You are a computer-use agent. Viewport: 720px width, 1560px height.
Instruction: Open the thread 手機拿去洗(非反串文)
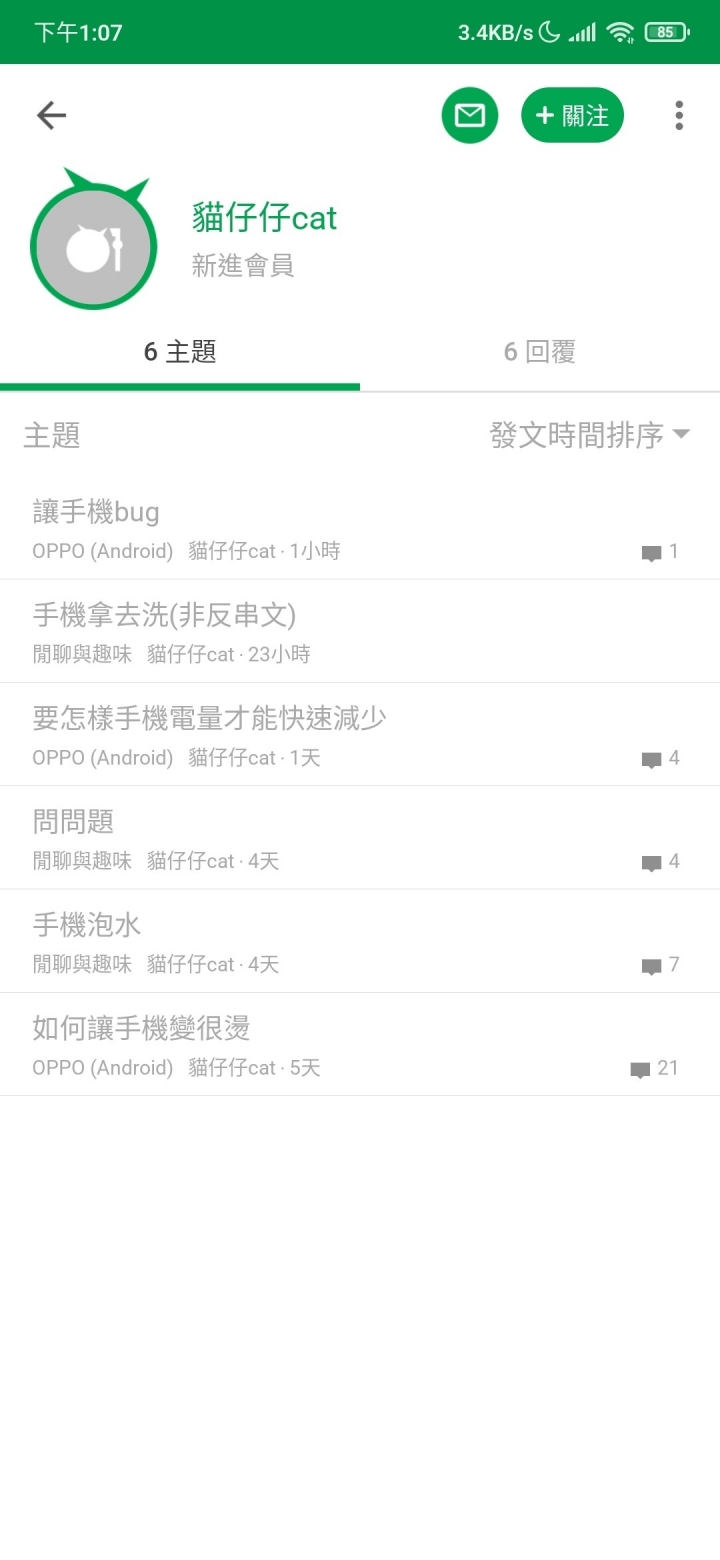pos(360,631)
